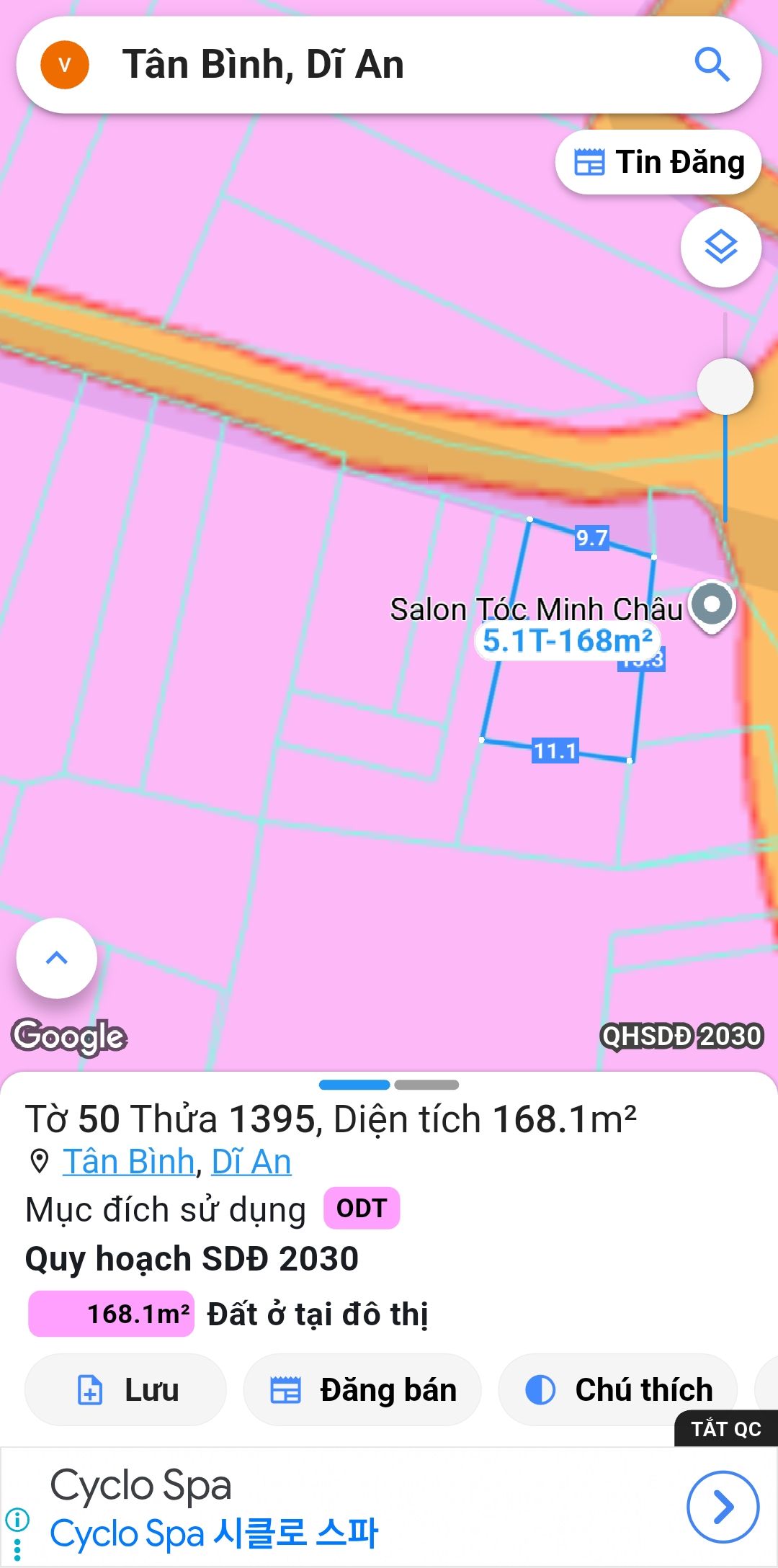Follow the Tân Bình link
The image size is (778, 1568).
click(x=129, y=1161)
